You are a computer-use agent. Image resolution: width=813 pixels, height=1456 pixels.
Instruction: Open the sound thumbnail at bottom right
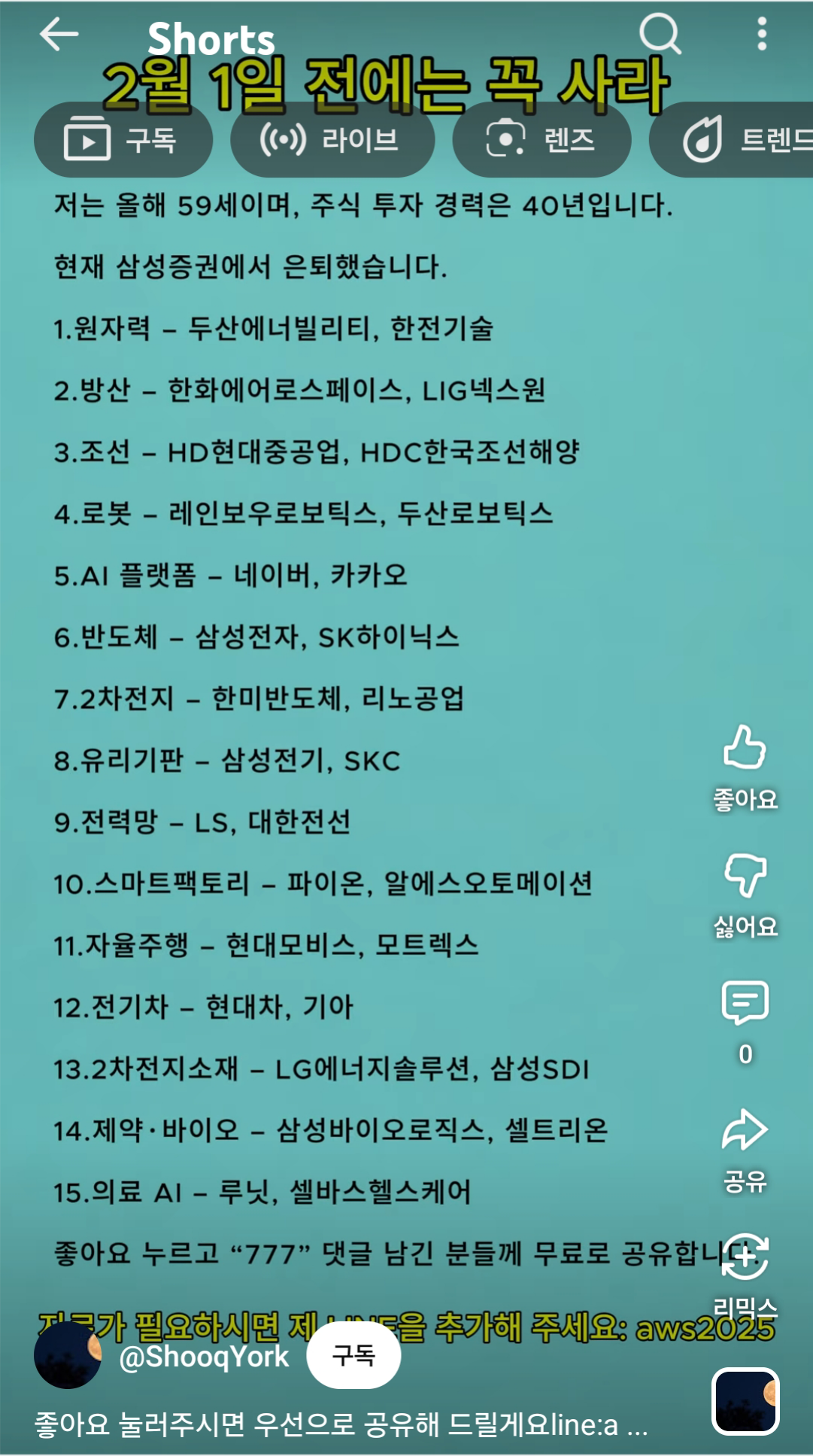pyautogui.click(x=745, y=1401)
